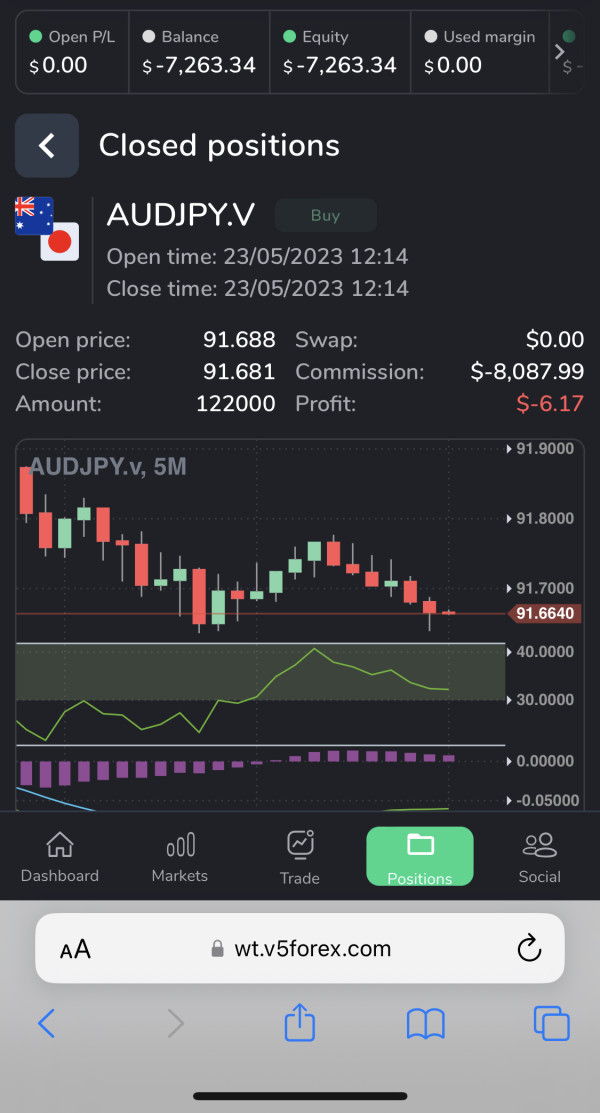This screenshot has width=600, height=1113.
Task: Open the Trade tab
Action: click(x=300, y=857)
